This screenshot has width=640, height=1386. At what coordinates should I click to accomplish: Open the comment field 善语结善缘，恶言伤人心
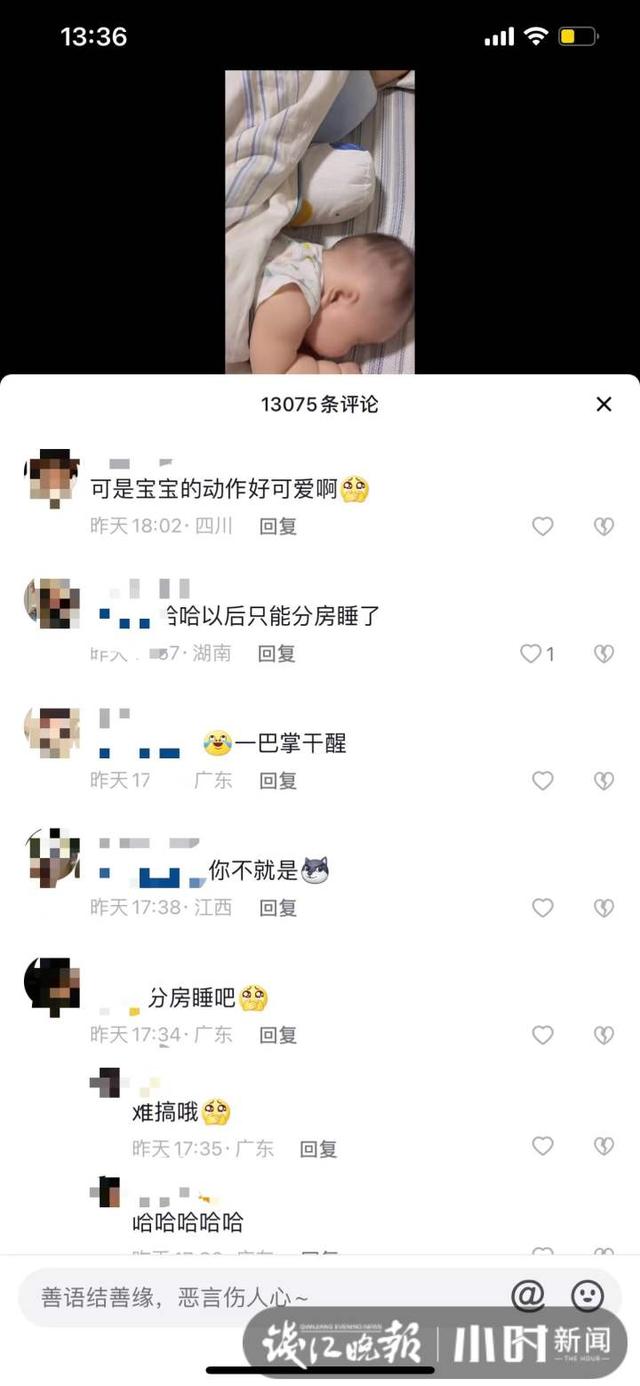[x=250, y=1297]
